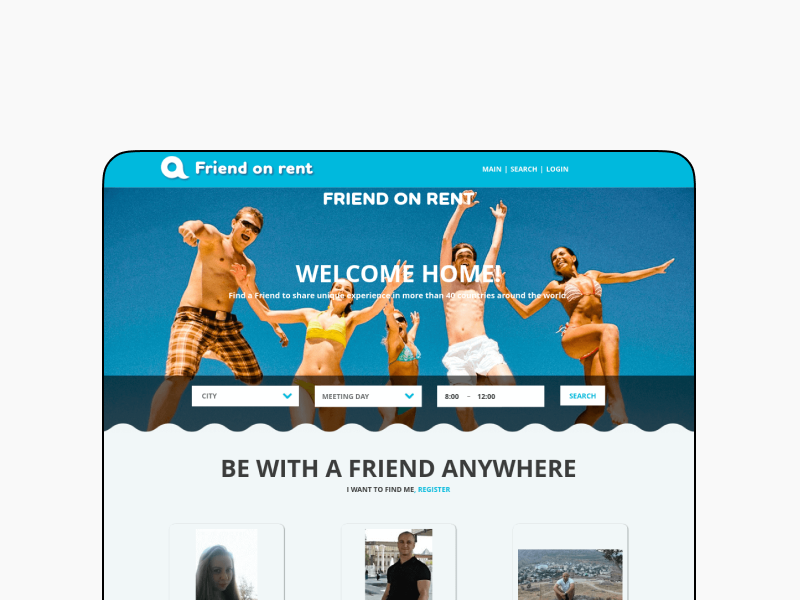Tap the SEARCH button beside the time field
The width and height of the screenshot is (800, 600).
point(582,396)
